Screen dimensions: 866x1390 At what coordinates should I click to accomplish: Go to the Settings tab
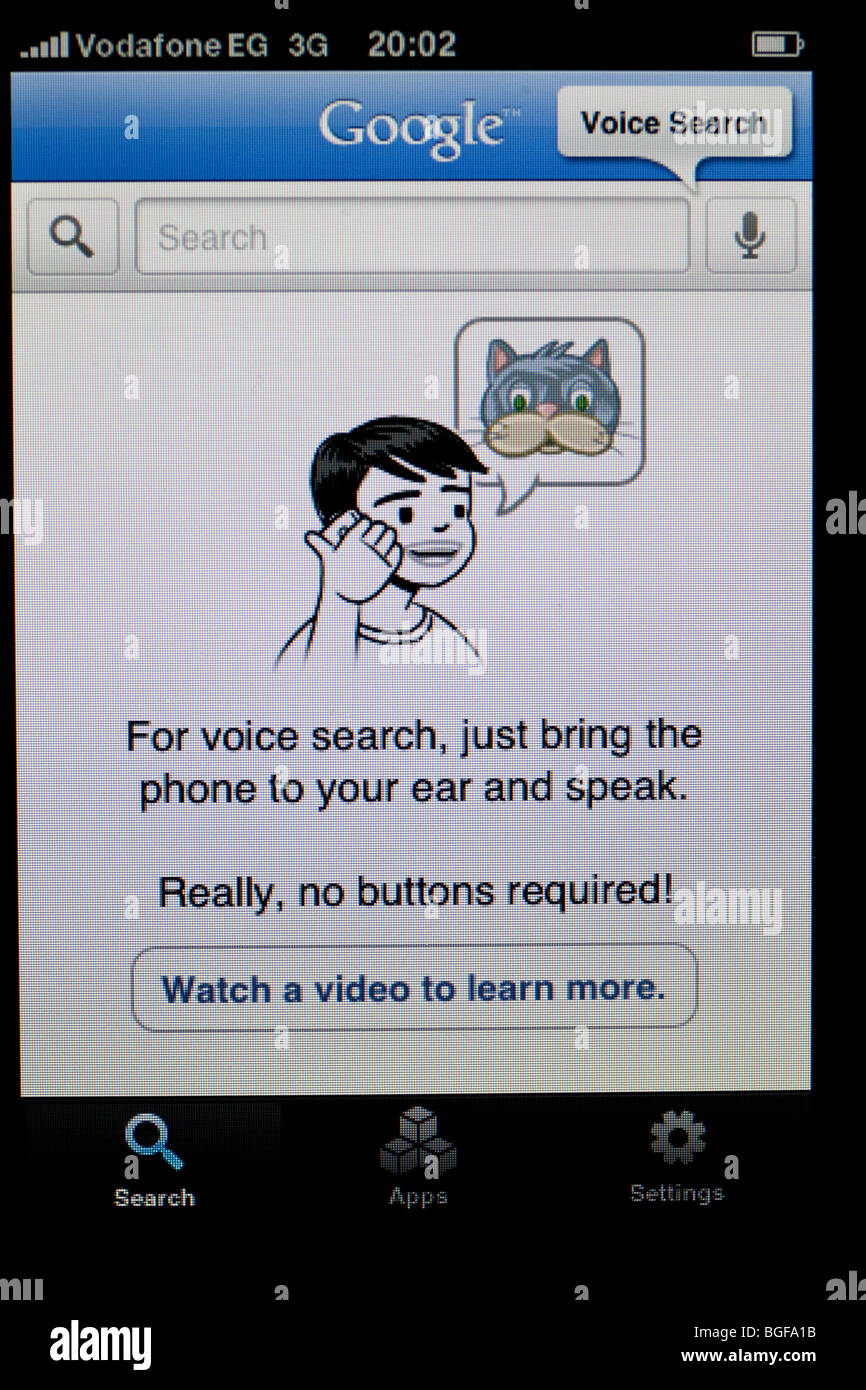[x=677, y=1156]
